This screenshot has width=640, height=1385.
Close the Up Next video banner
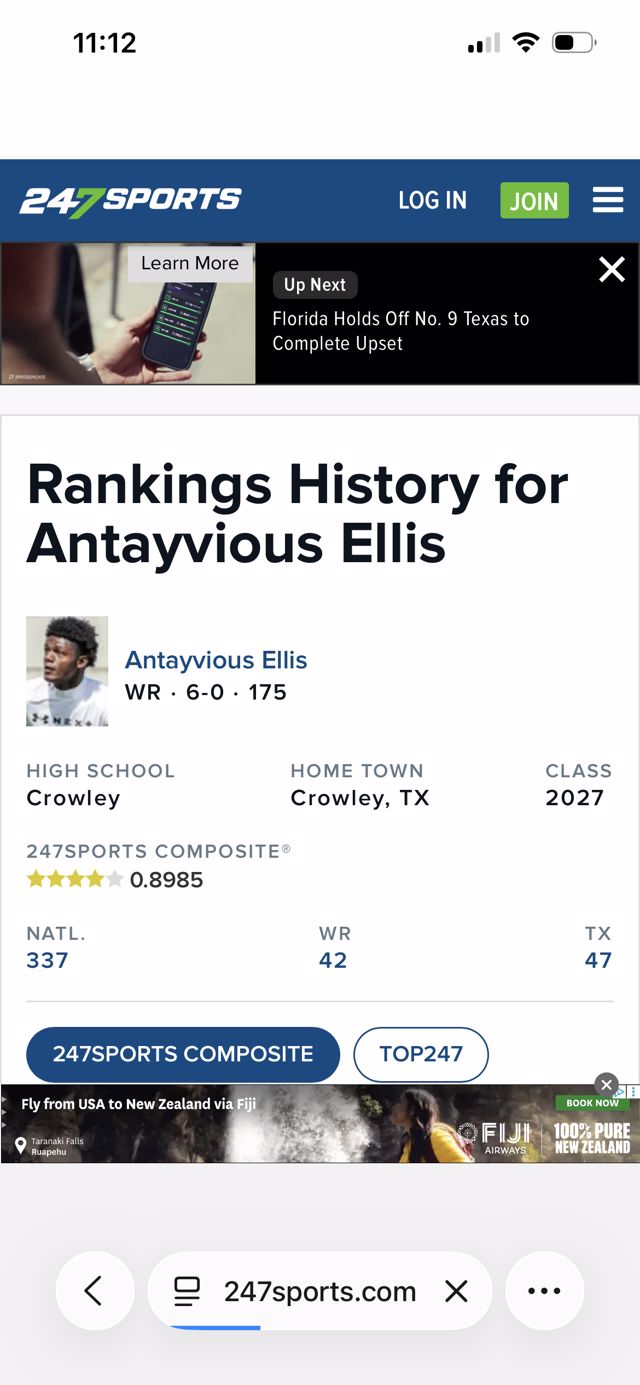[611, 269]
